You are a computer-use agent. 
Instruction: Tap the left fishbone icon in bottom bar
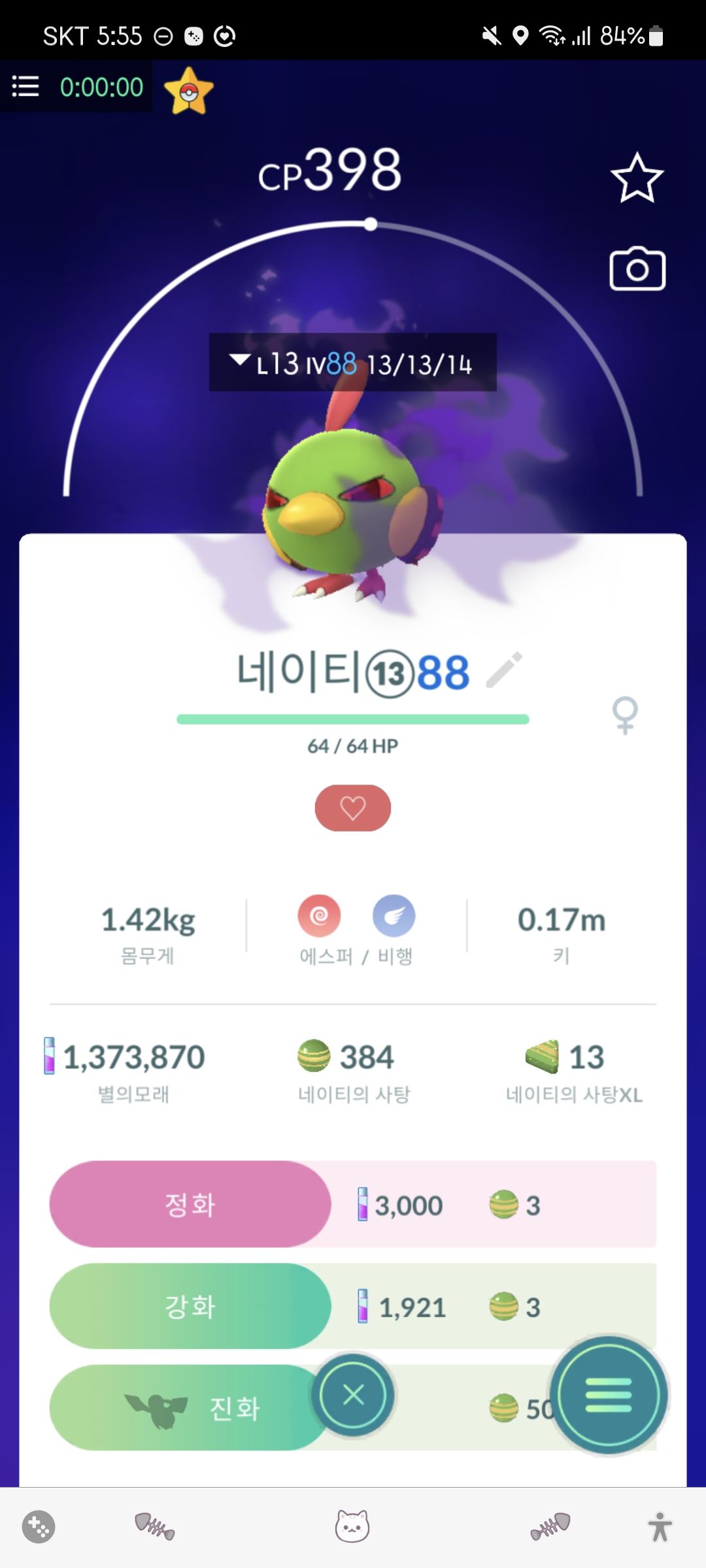pyautogui.click(x=155, y=1527)
